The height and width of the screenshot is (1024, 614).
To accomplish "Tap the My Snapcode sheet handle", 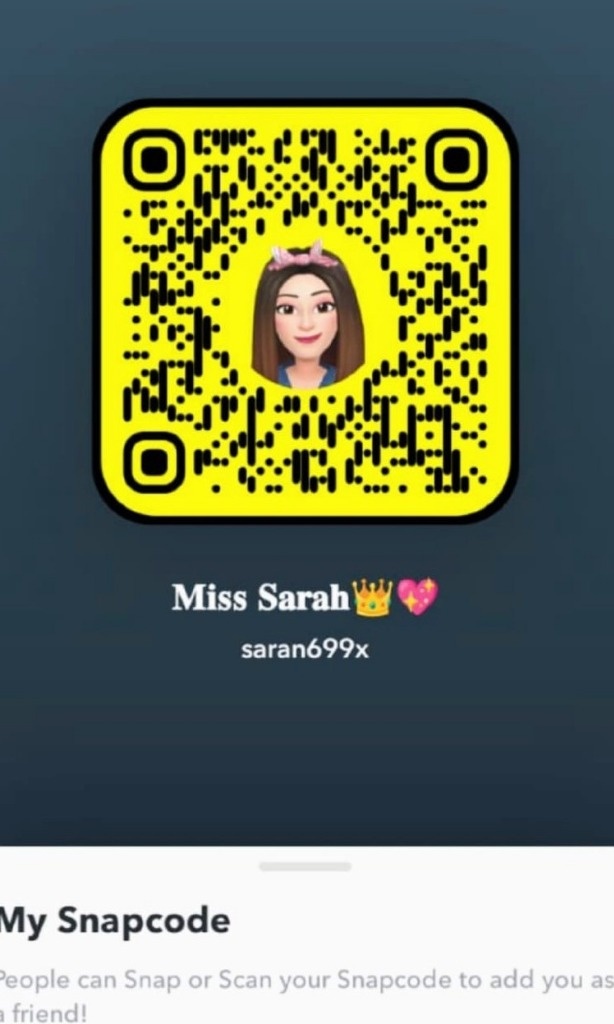I will (305, 866).
